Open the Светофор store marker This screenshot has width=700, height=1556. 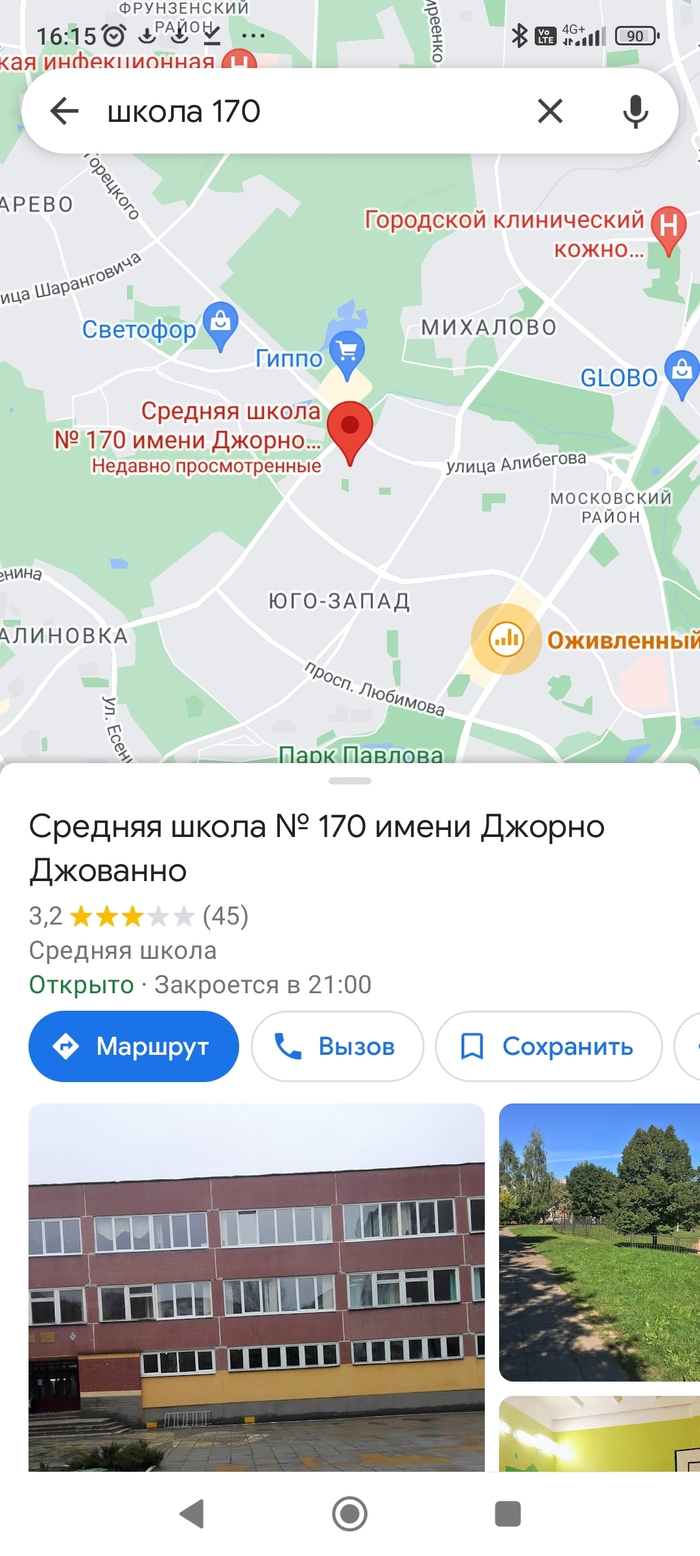pos(219,322)
